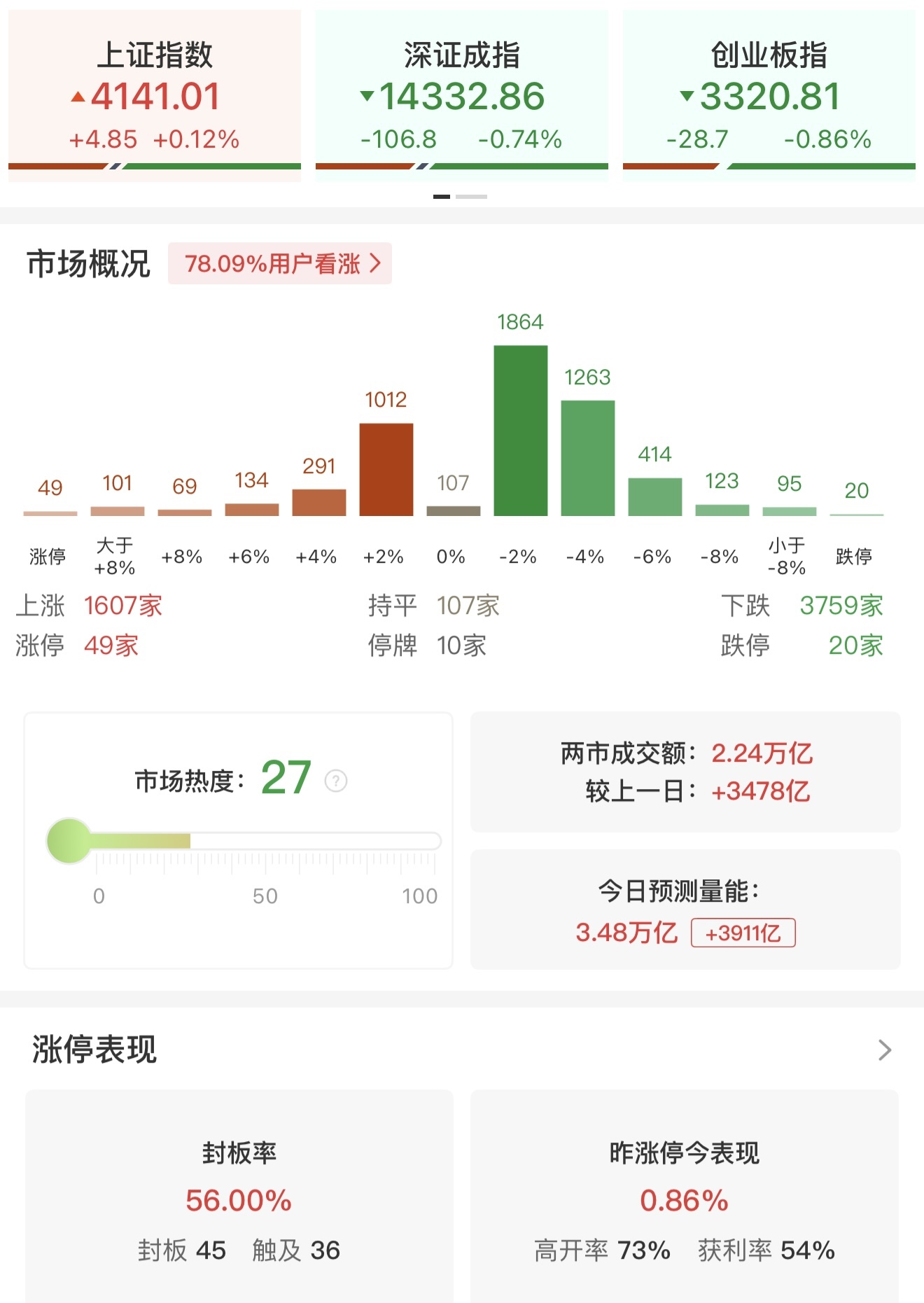924x1303 pixels.
Task: Tap the 78.09%用户看涨 chip
Action: pos(280,264)
